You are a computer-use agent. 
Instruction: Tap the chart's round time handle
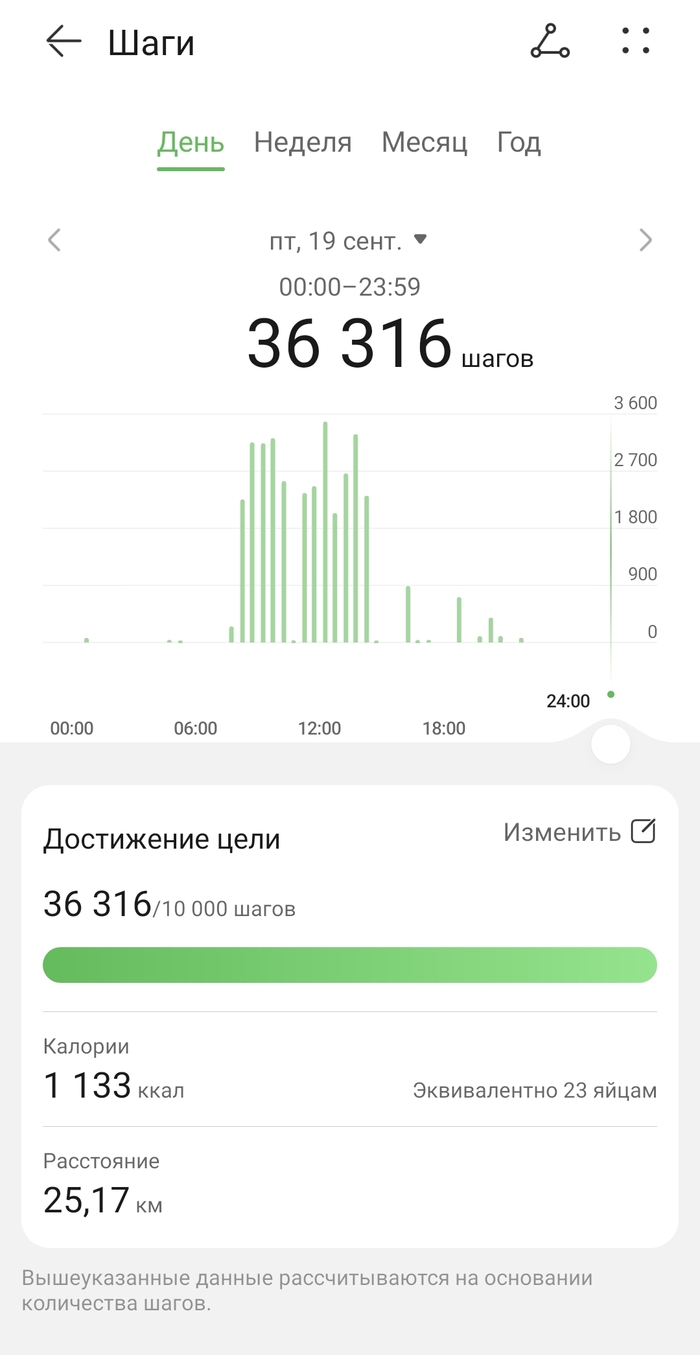[x=610, y=745]
